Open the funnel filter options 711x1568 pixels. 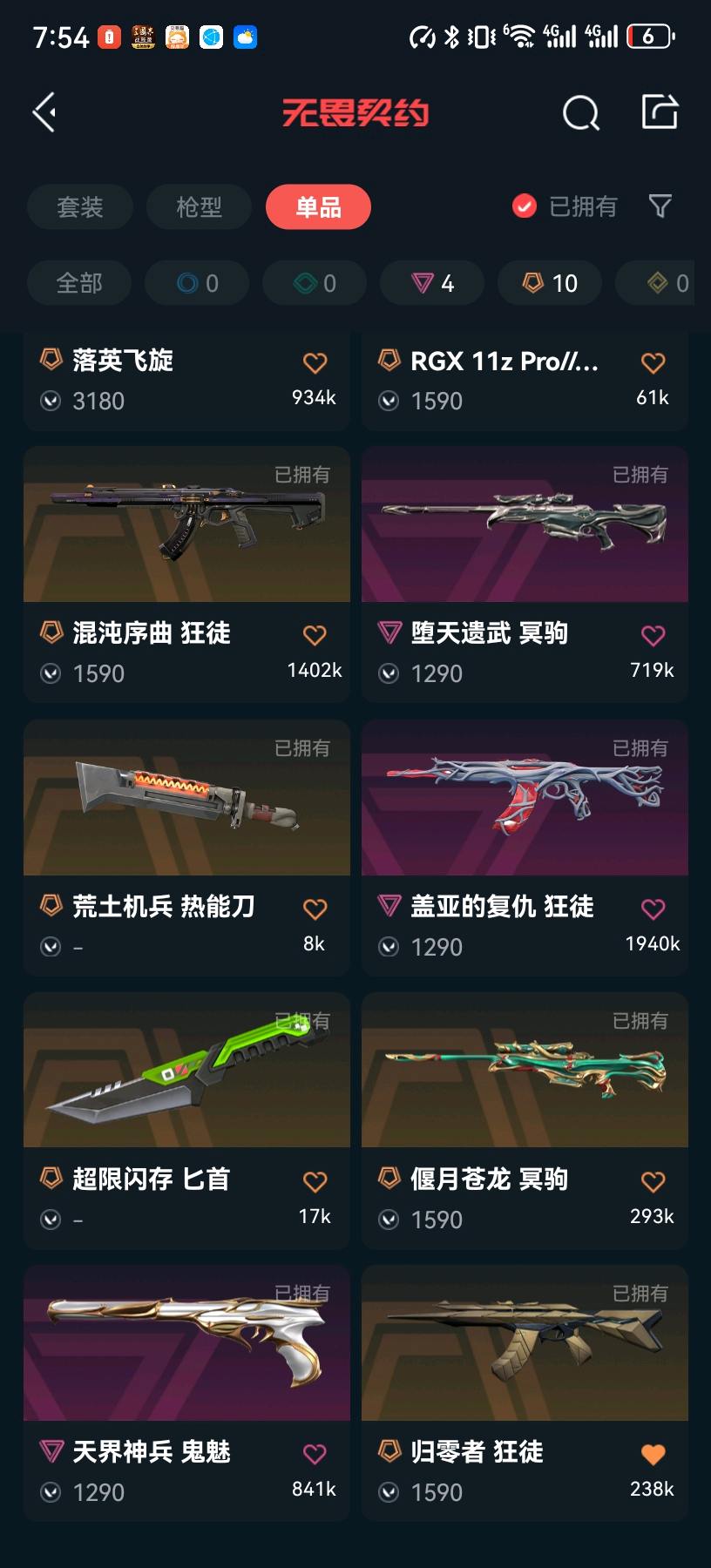(660, 206)
